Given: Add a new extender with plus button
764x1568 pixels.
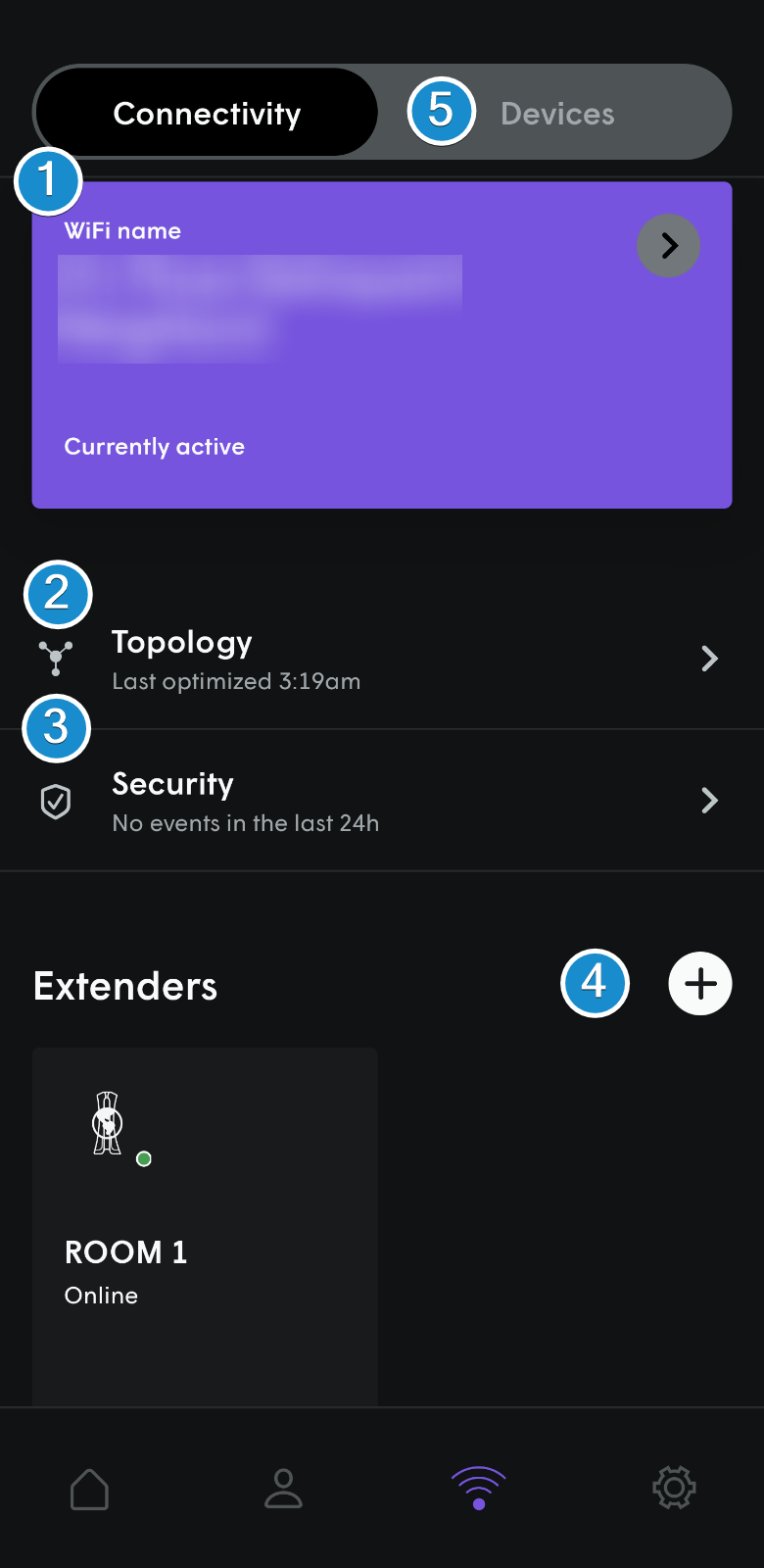Looking at the screenshot, I should (x=700, y=983).
